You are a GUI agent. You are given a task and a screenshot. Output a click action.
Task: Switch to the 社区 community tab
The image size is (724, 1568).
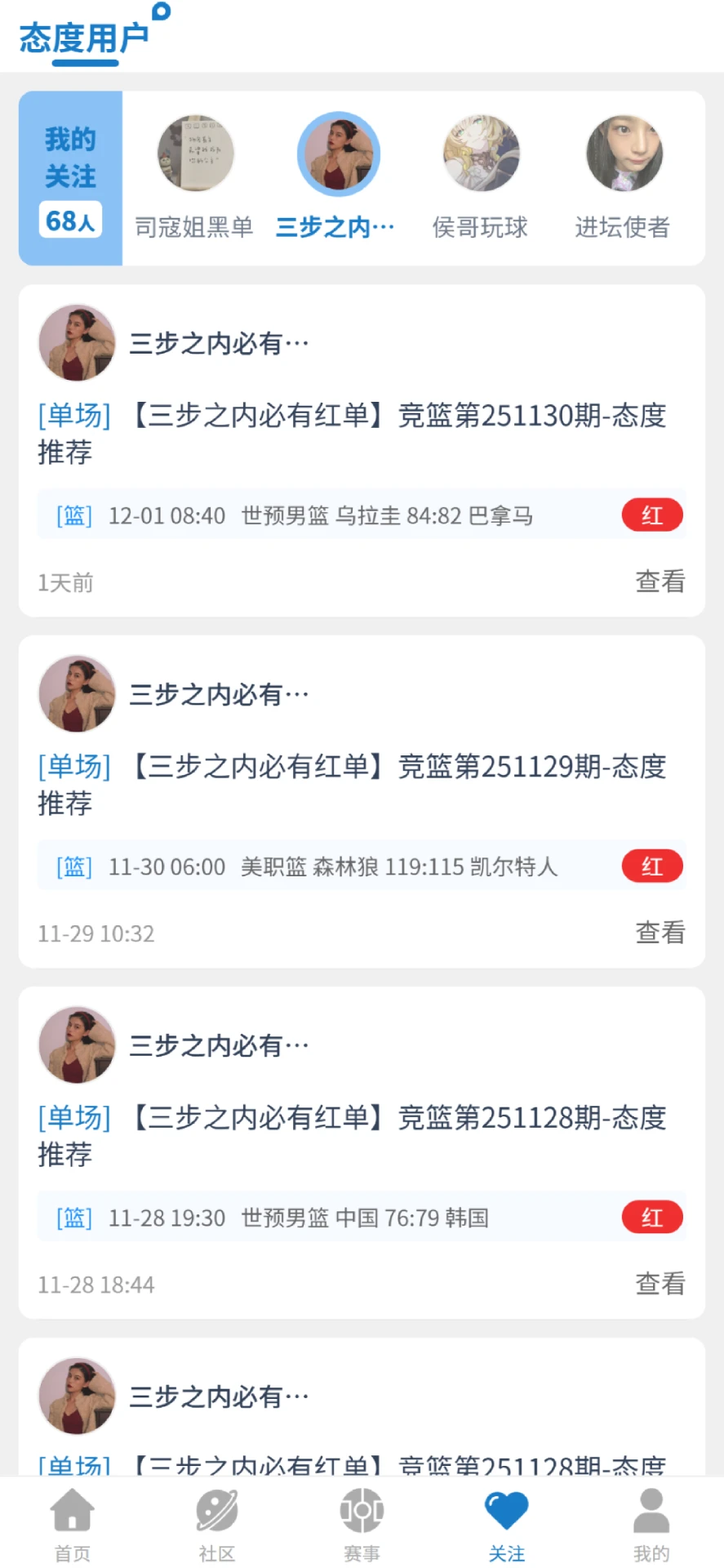[217, 1524]
